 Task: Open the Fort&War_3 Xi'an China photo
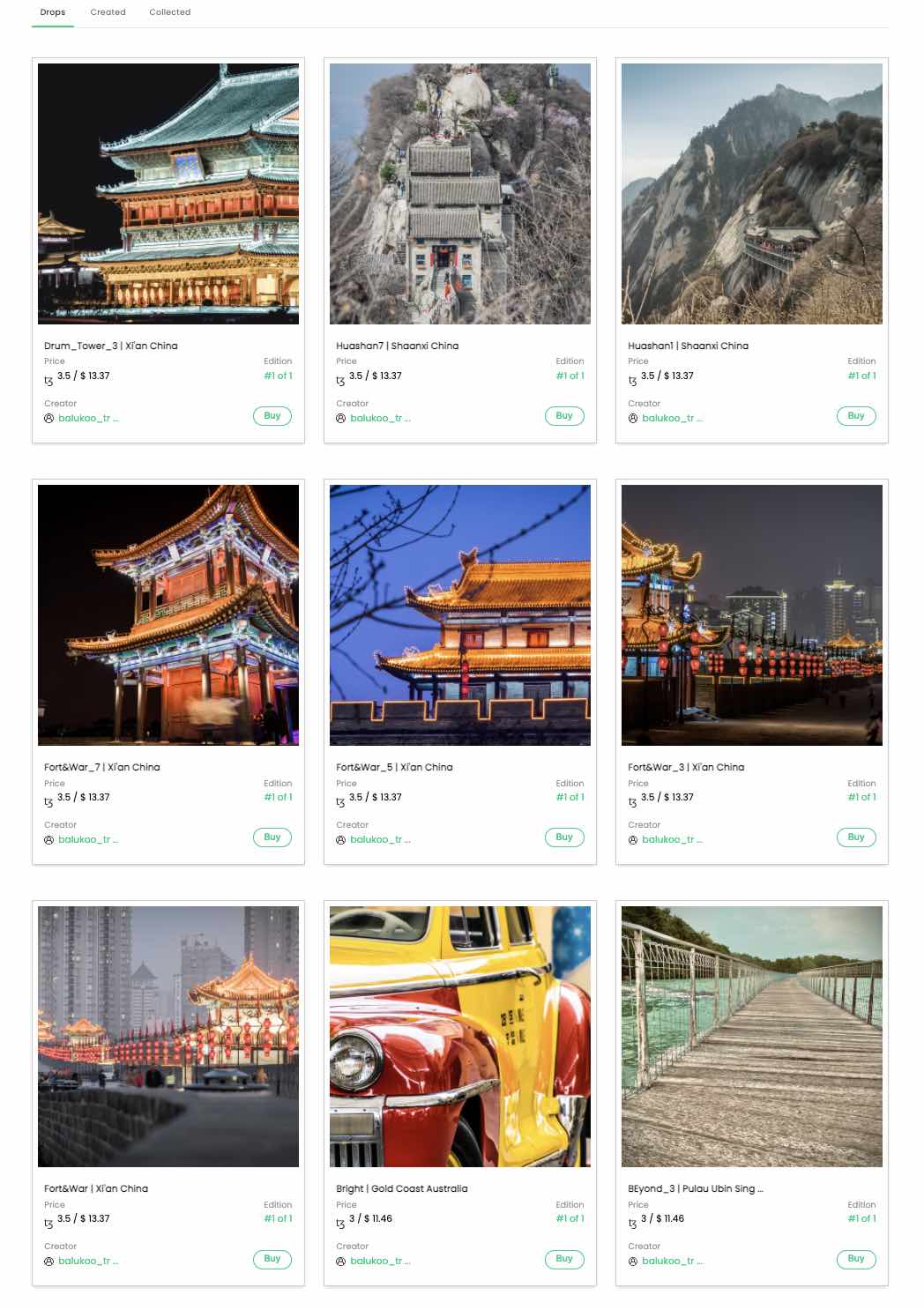click(x=752, y=615)
